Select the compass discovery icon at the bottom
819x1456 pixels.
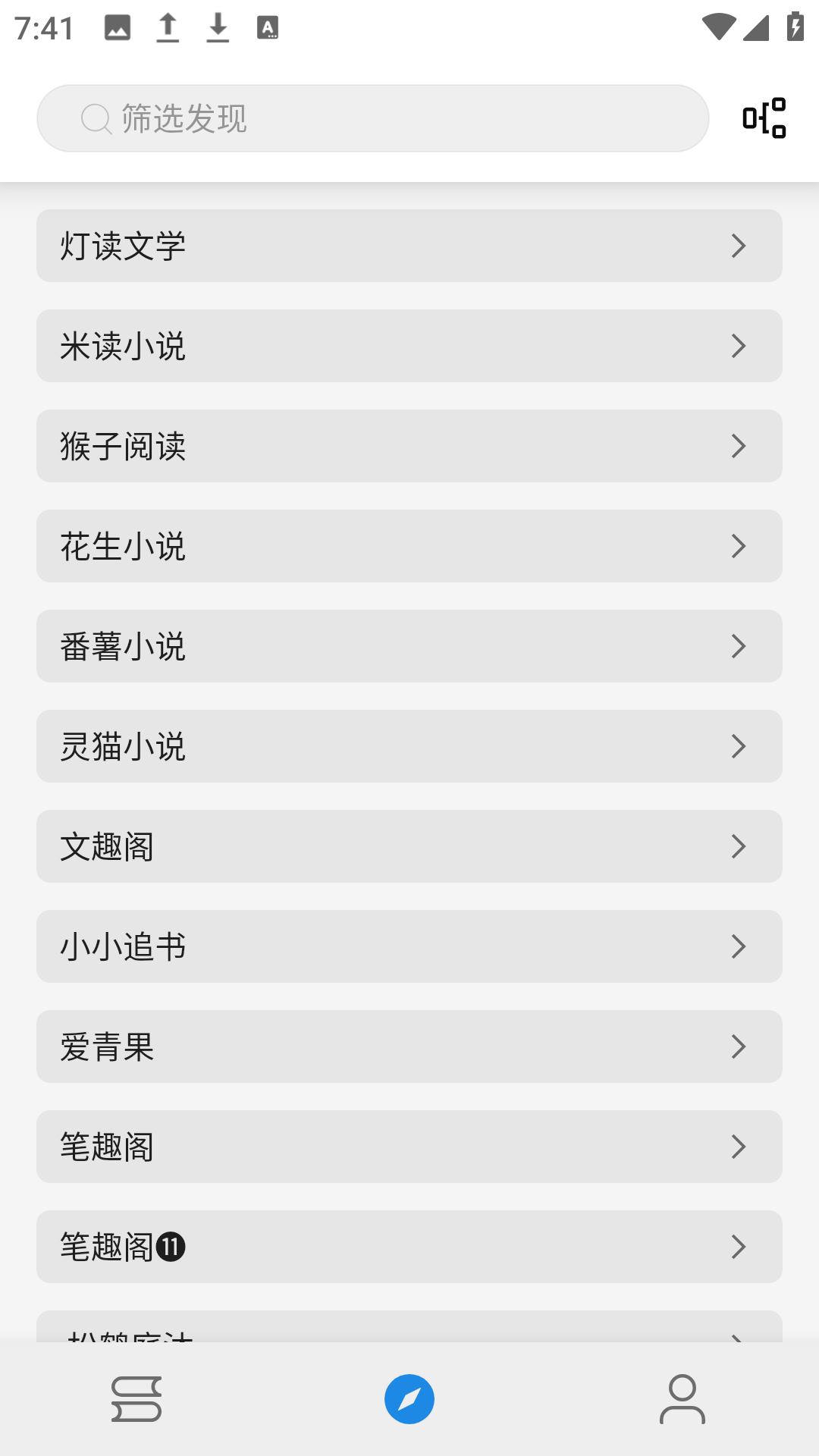click(409, 1399)
